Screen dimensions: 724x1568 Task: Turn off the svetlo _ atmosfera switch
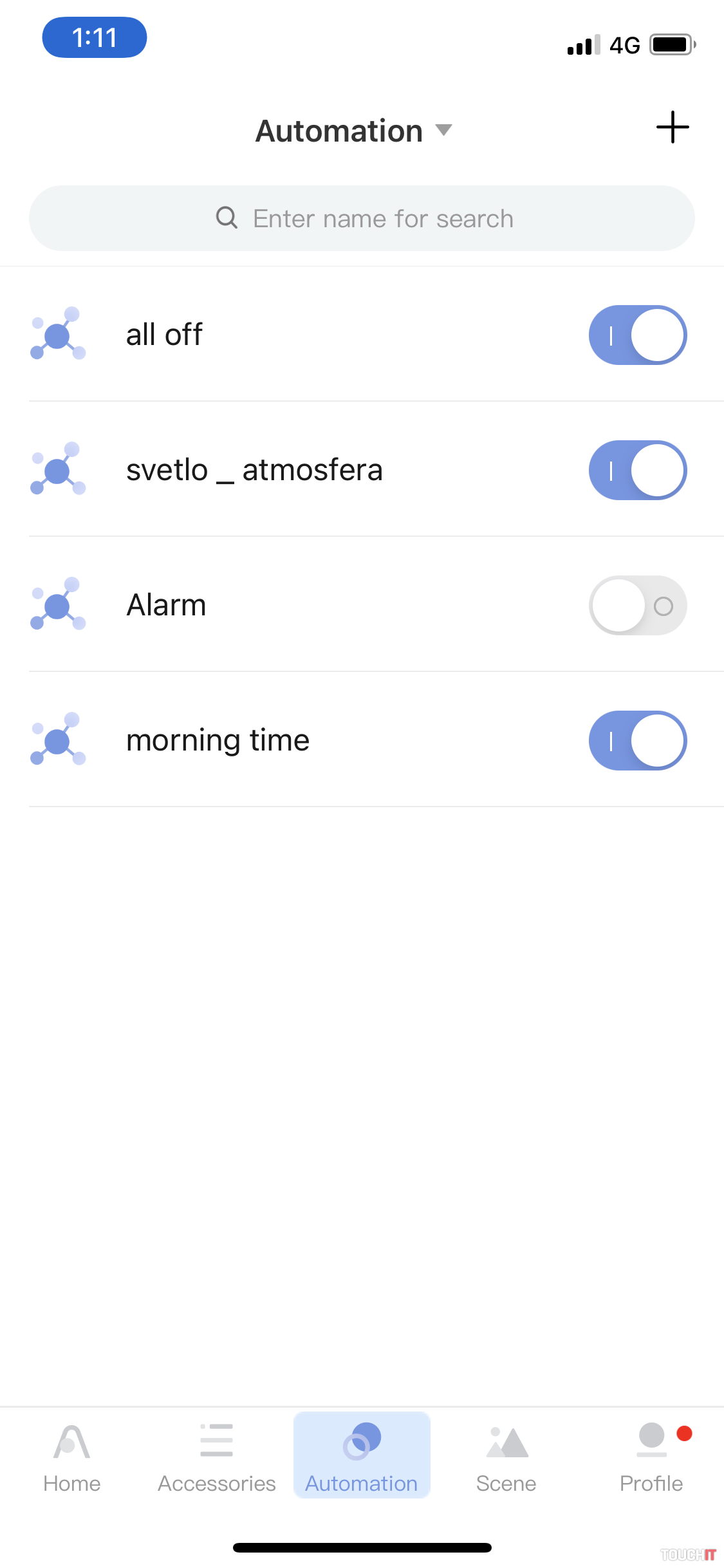point(637,470)
